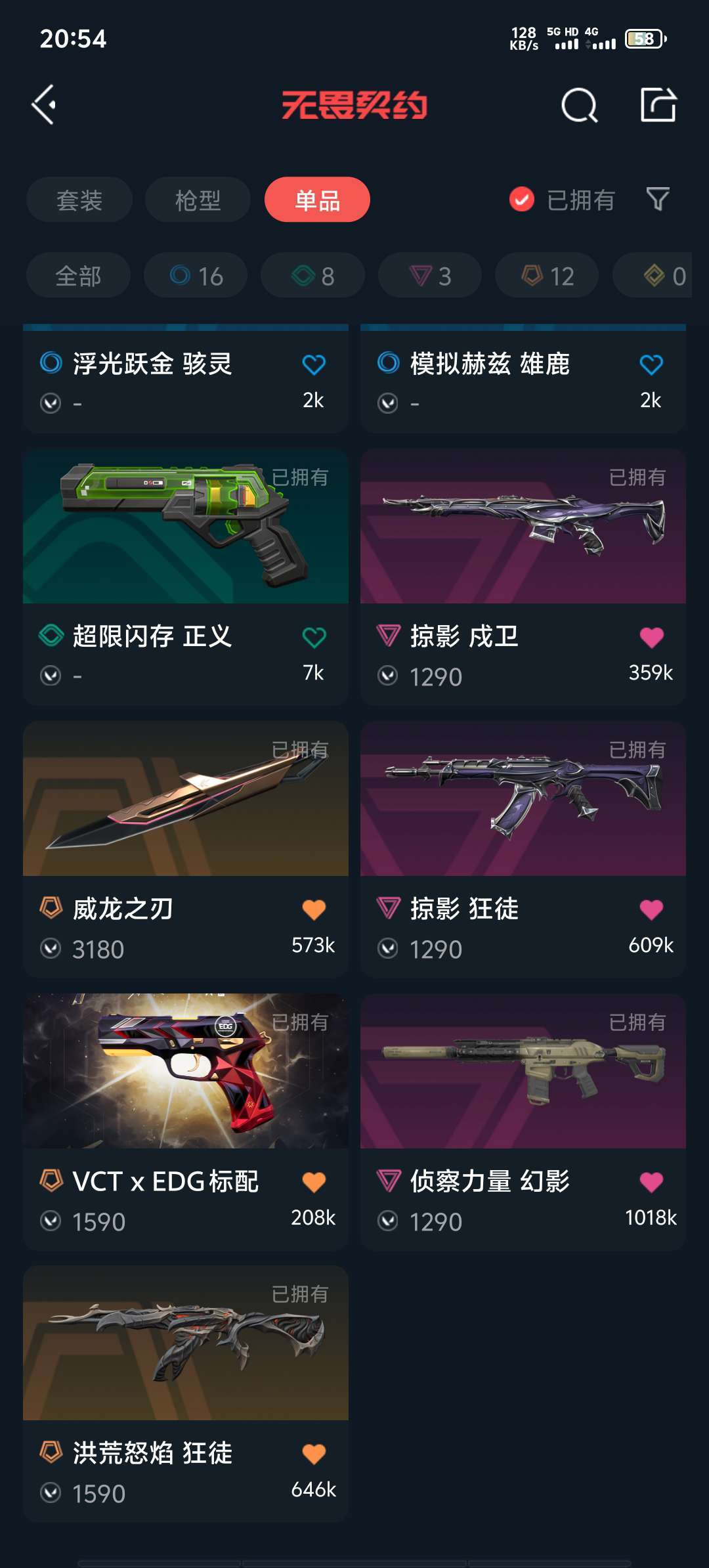
Task: Switch to the 枪型 tab
Action: 198,200
